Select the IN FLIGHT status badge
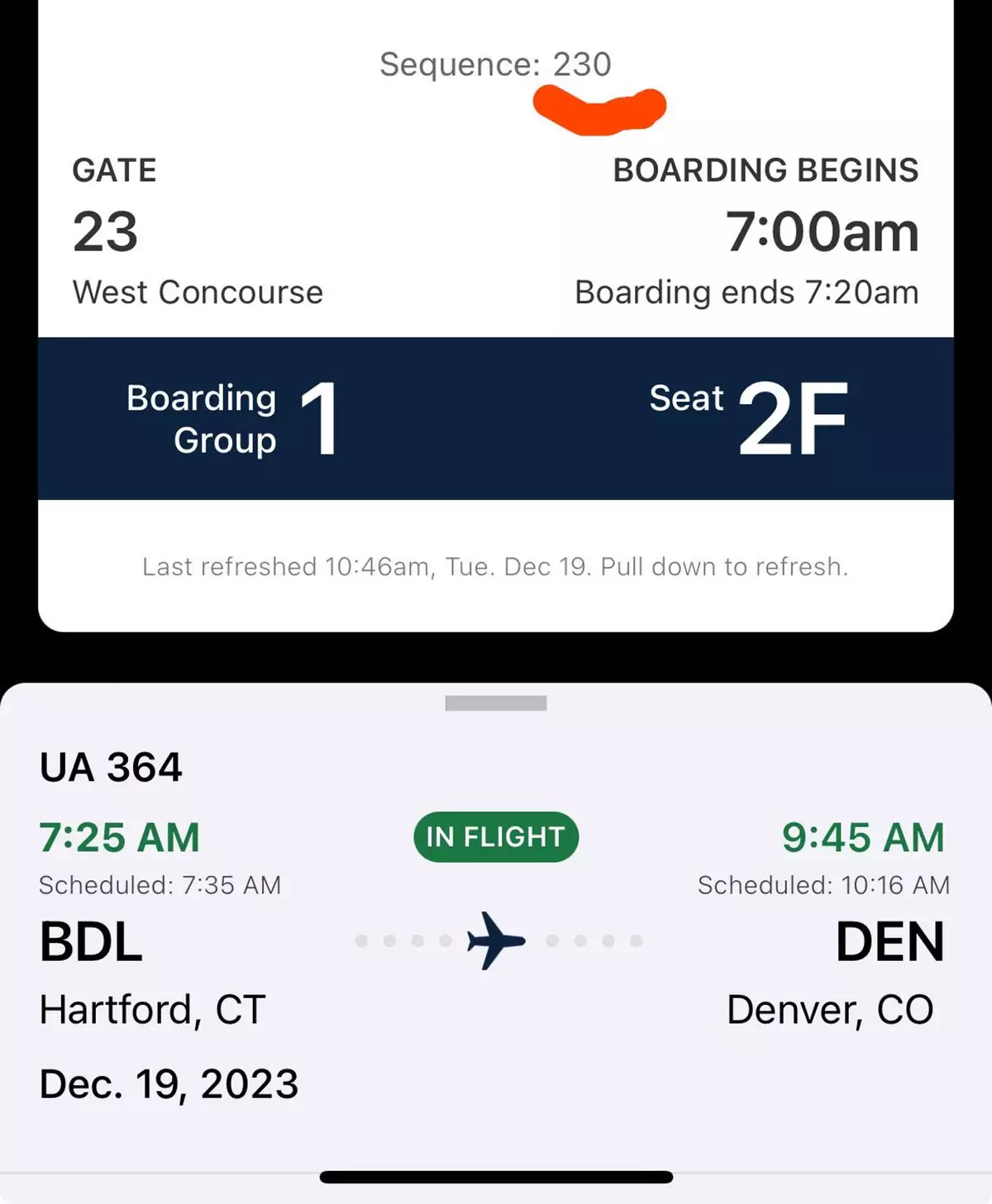Screen dimensions: 992x1204 coord(494,837)
